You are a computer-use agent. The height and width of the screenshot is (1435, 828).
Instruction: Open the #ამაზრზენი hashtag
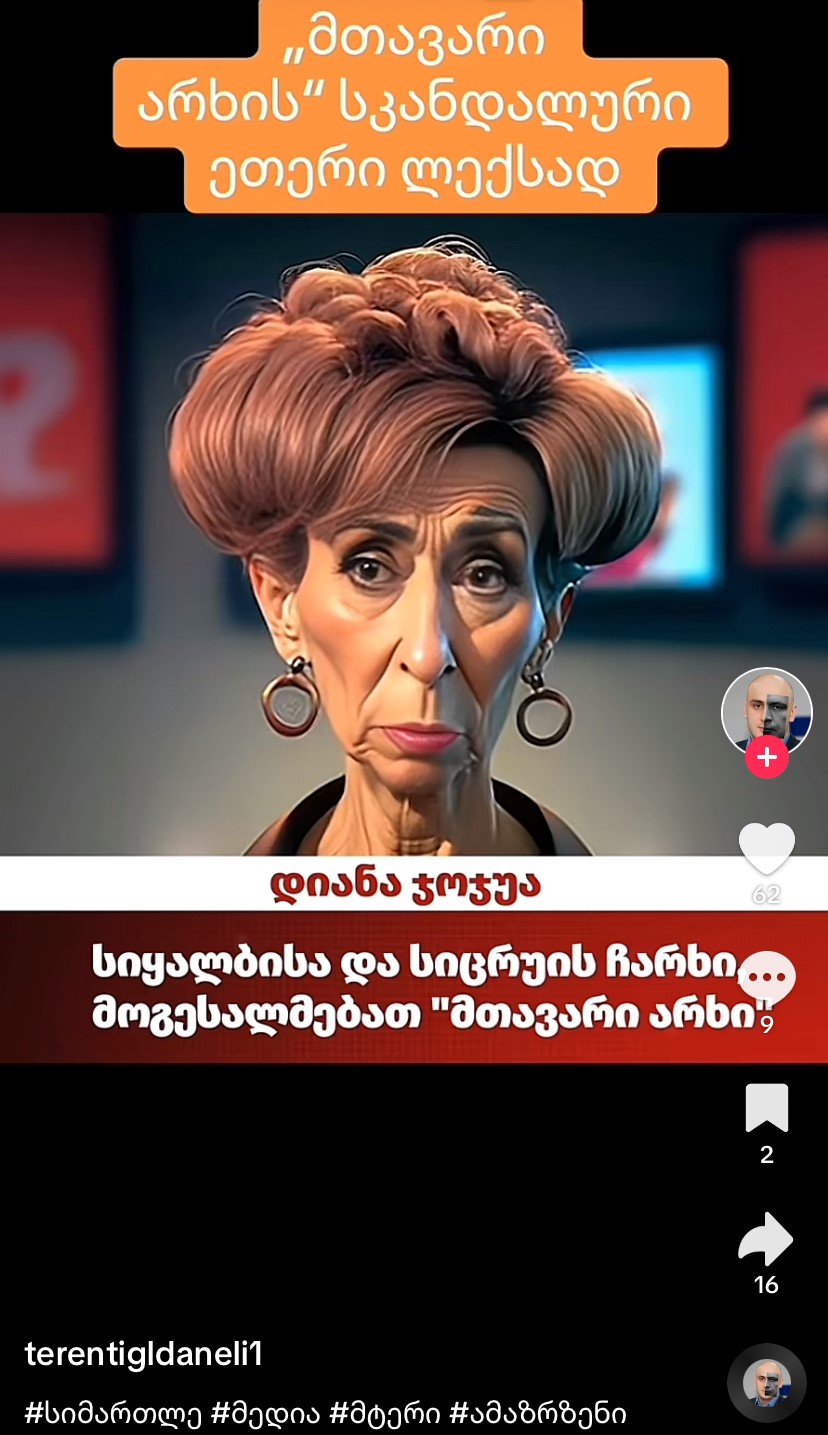538,1413
